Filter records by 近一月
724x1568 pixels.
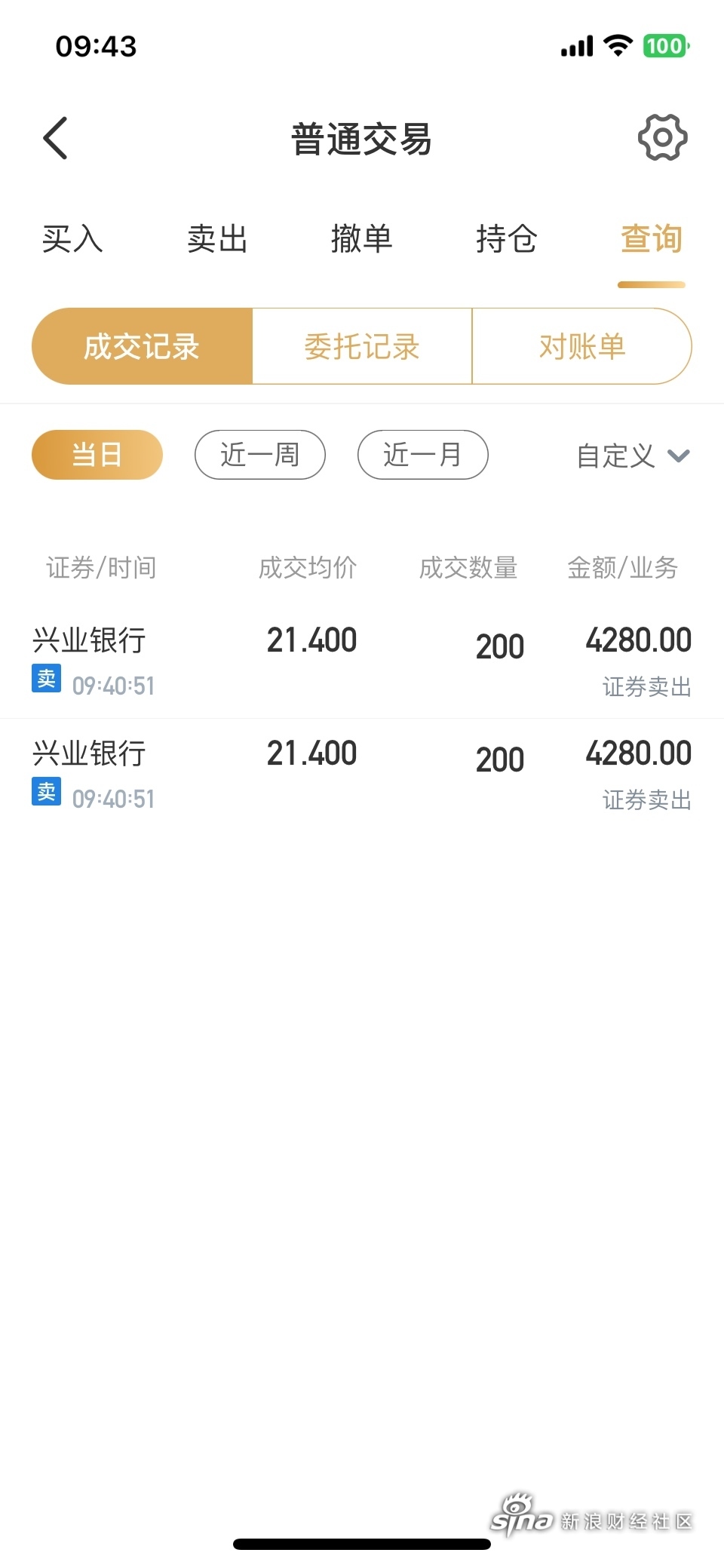422,455
